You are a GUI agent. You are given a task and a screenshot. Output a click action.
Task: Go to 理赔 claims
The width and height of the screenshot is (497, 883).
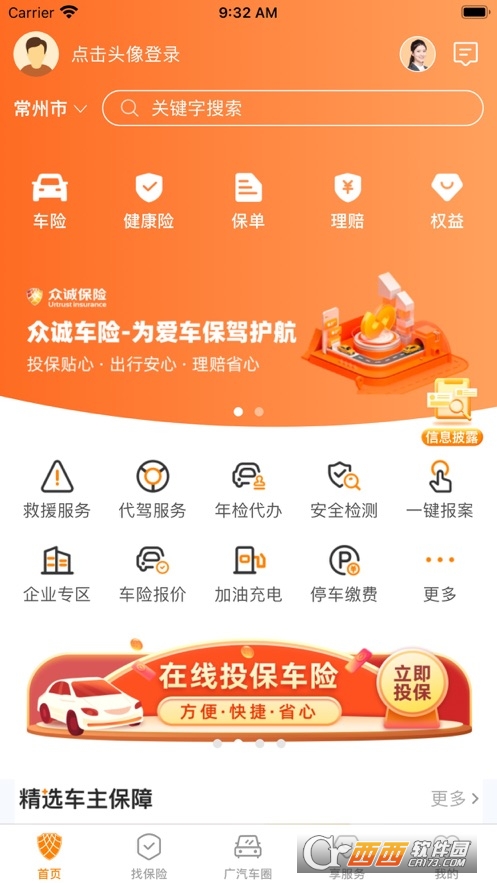pos(347,202)
